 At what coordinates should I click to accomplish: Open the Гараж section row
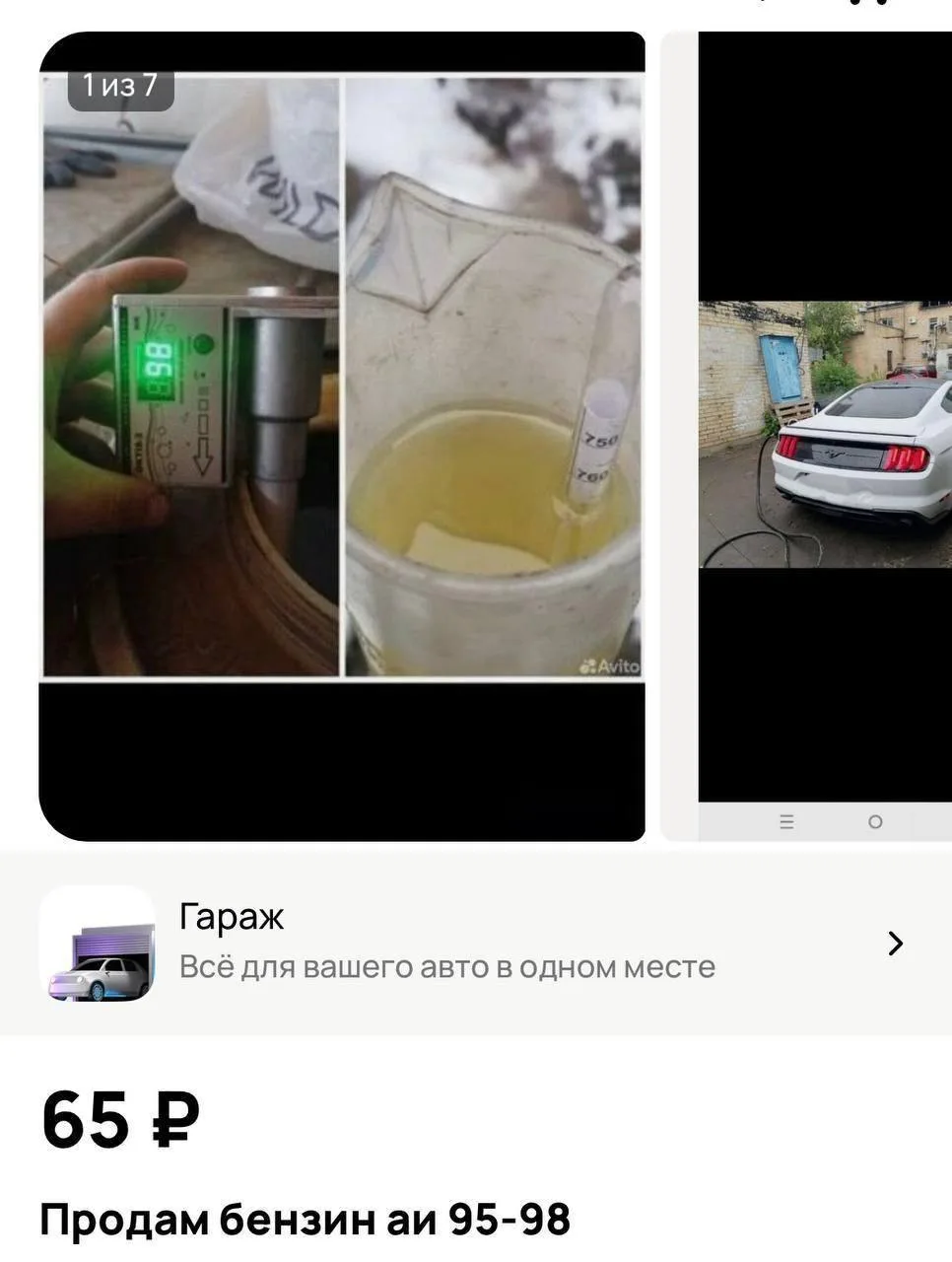point(476,943)
